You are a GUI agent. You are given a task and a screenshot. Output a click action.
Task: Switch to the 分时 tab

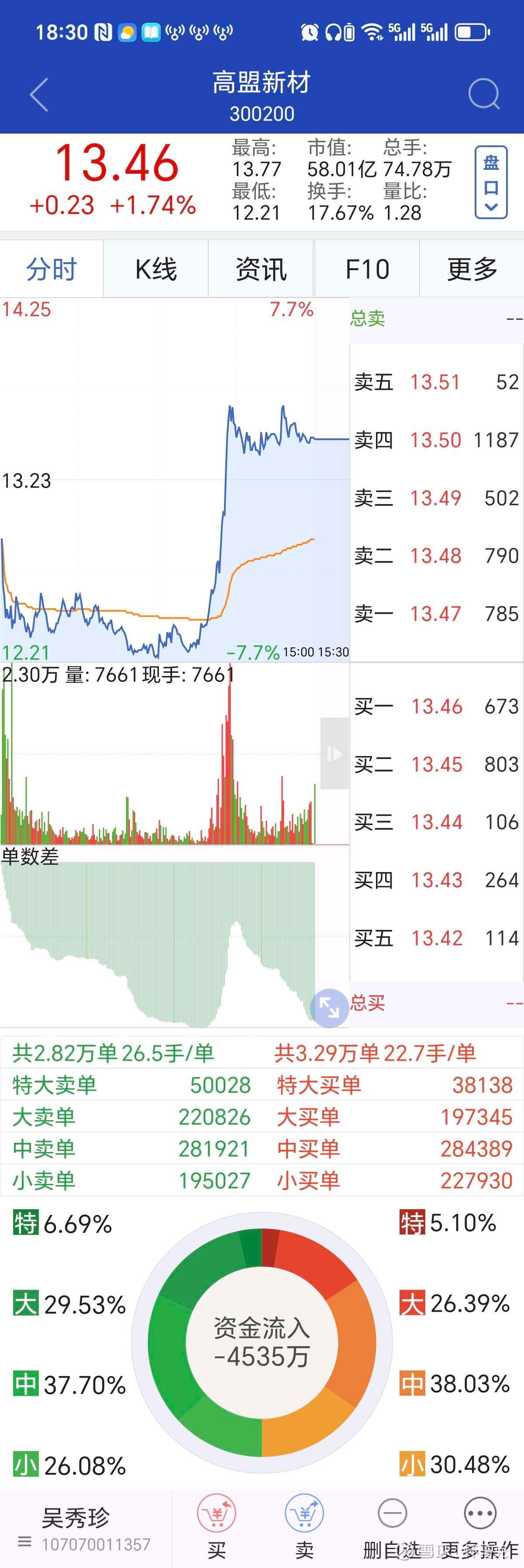52,269
